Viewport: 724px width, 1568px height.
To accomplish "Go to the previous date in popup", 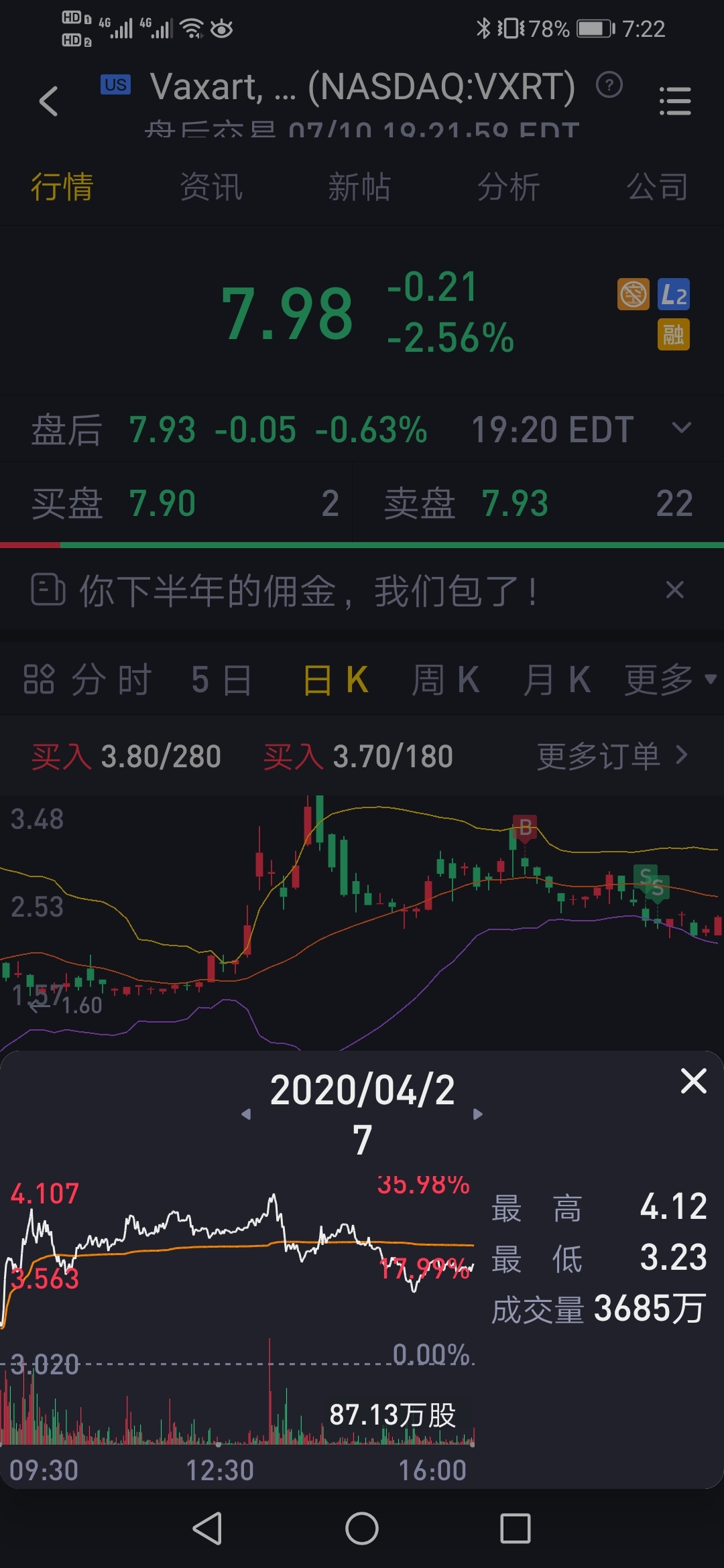I will 246,1114.
